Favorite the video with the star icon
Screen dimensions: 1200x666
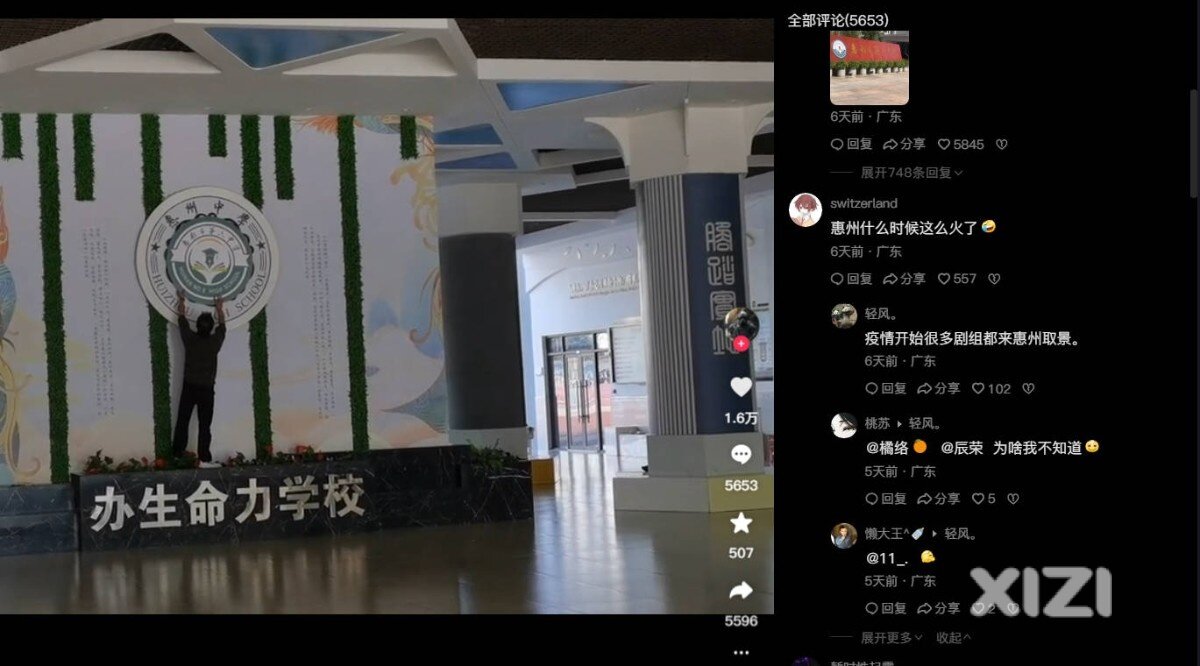[741, 523]
